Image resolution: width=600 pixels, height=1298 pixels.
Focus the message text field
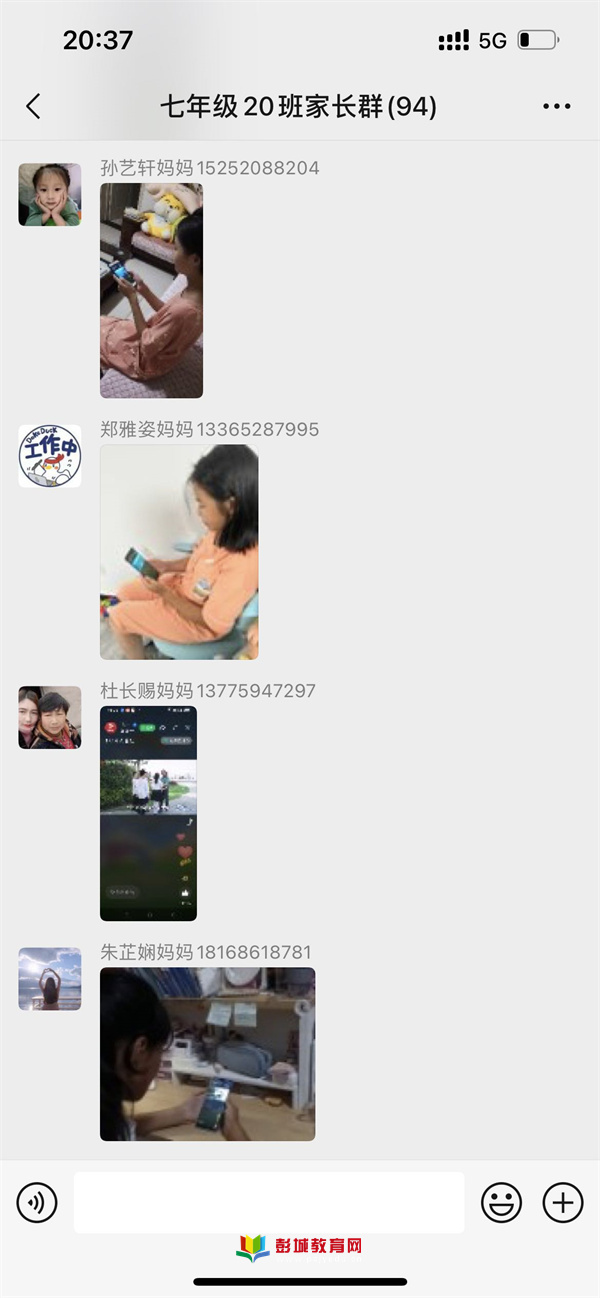coord(269,1202)
